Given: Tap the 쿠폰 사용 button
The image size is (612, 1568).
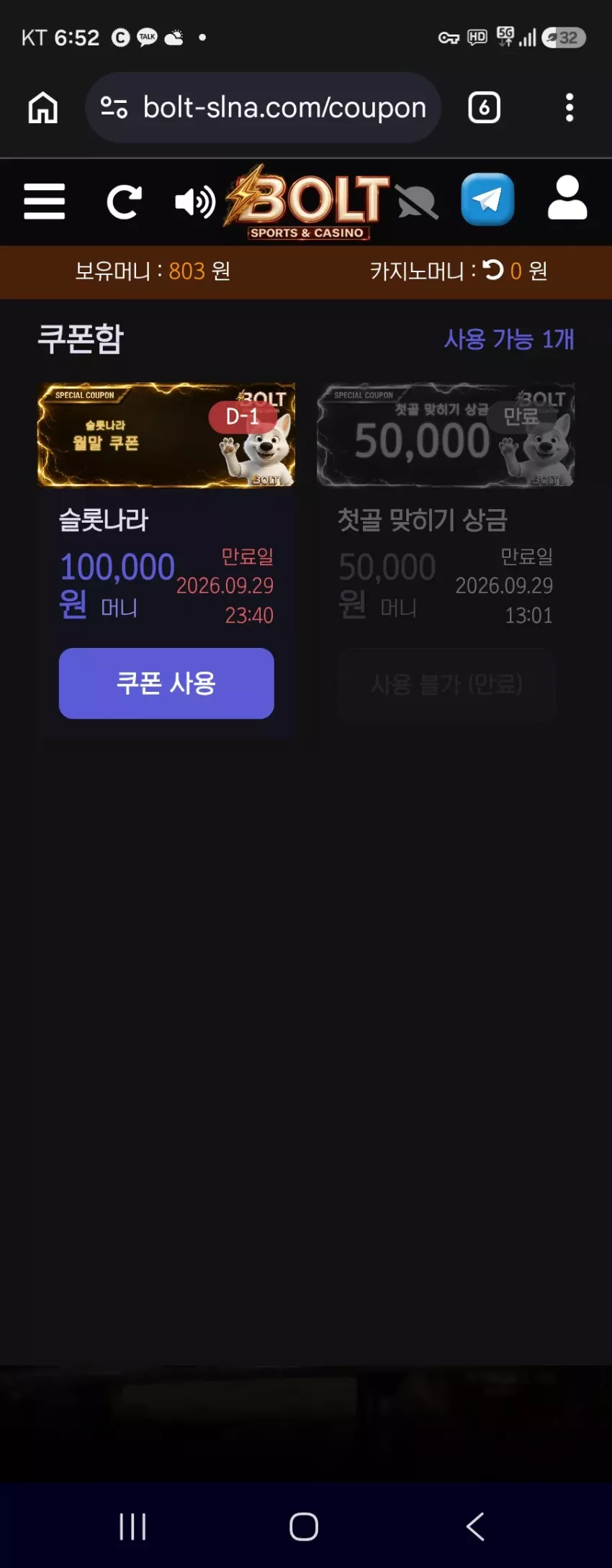Looking at the screenshot, I should [x=166, y=683].
